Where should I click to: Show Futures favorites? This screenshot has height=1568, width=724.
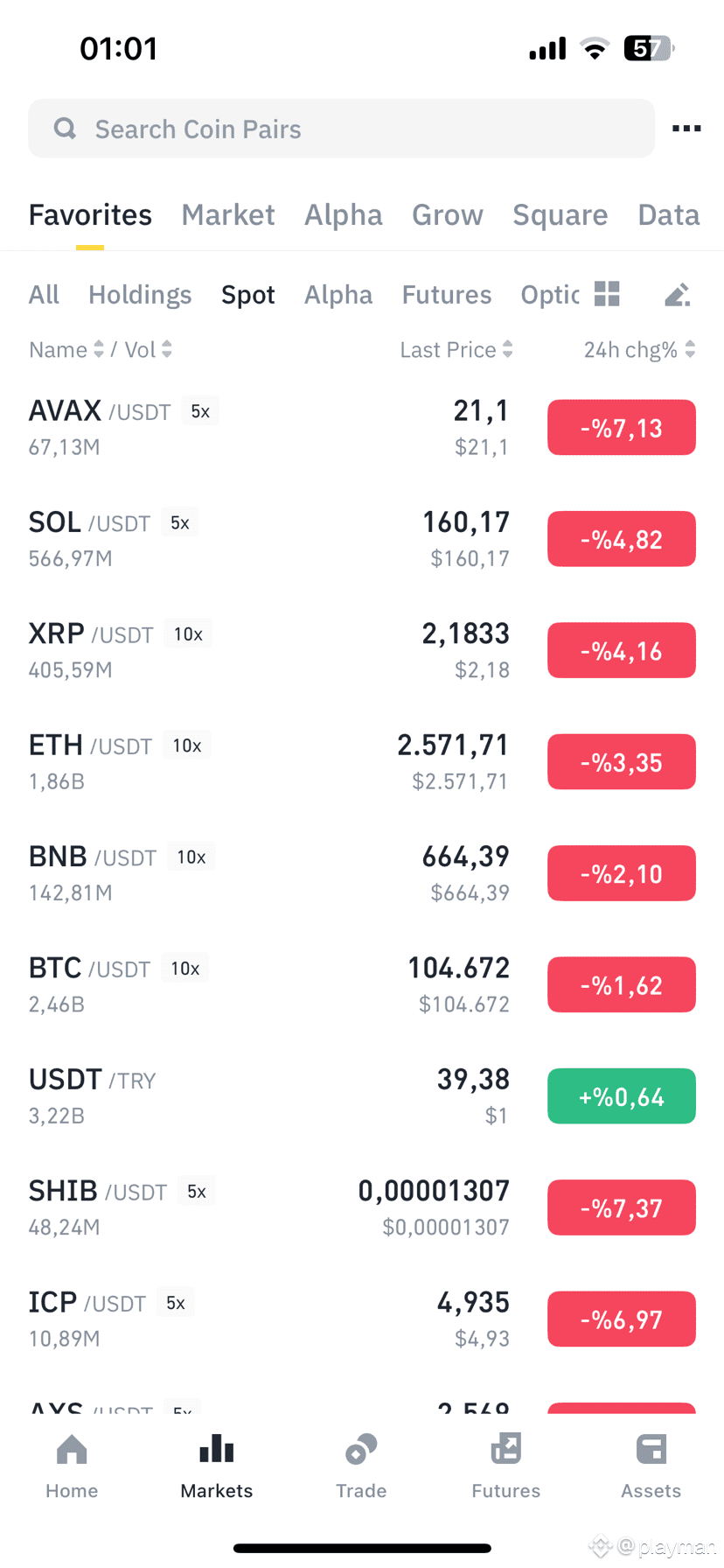click(x=447, y=295)
